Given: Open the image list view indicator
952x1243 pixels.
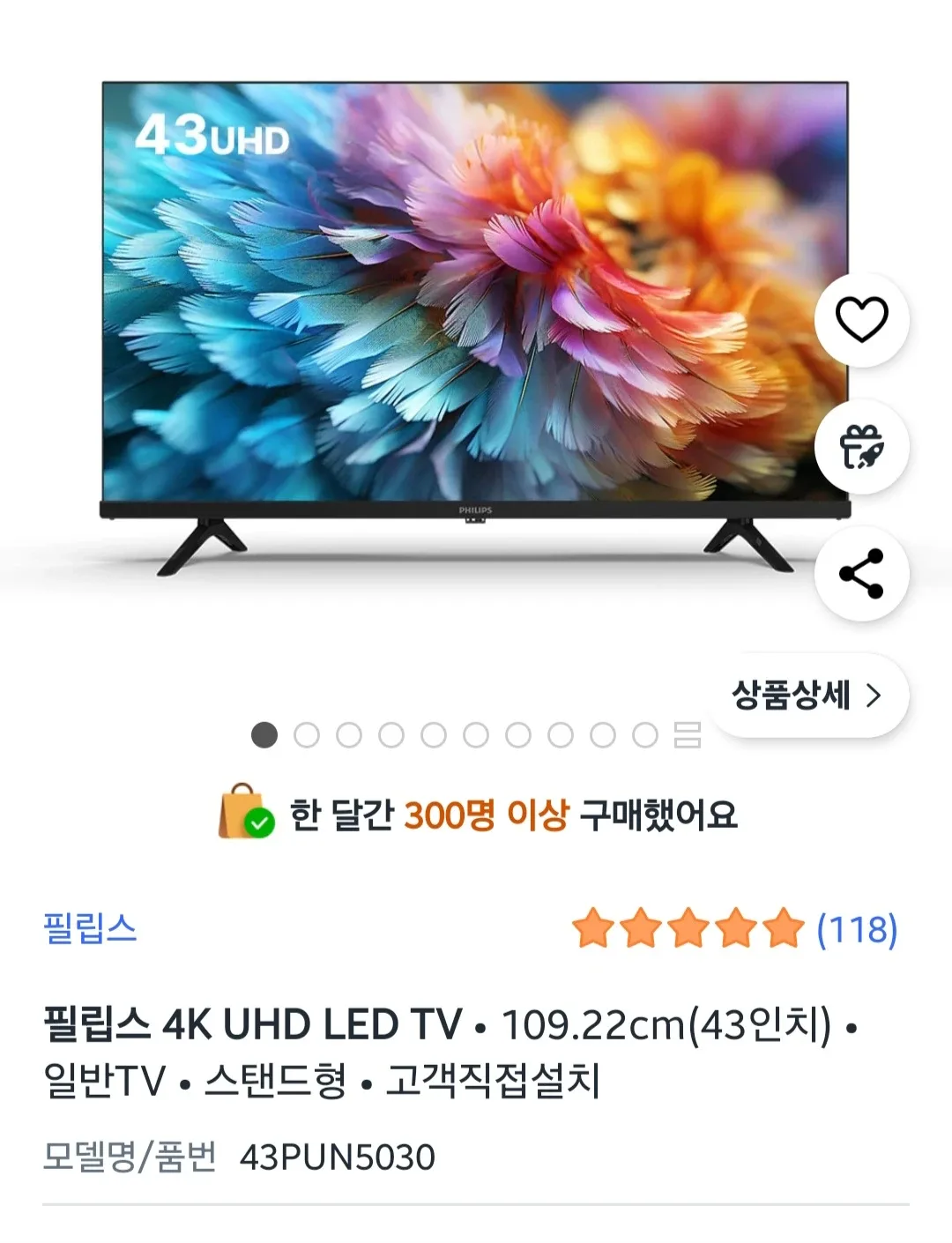Looking at the screenshot, I should coord(687,734).
